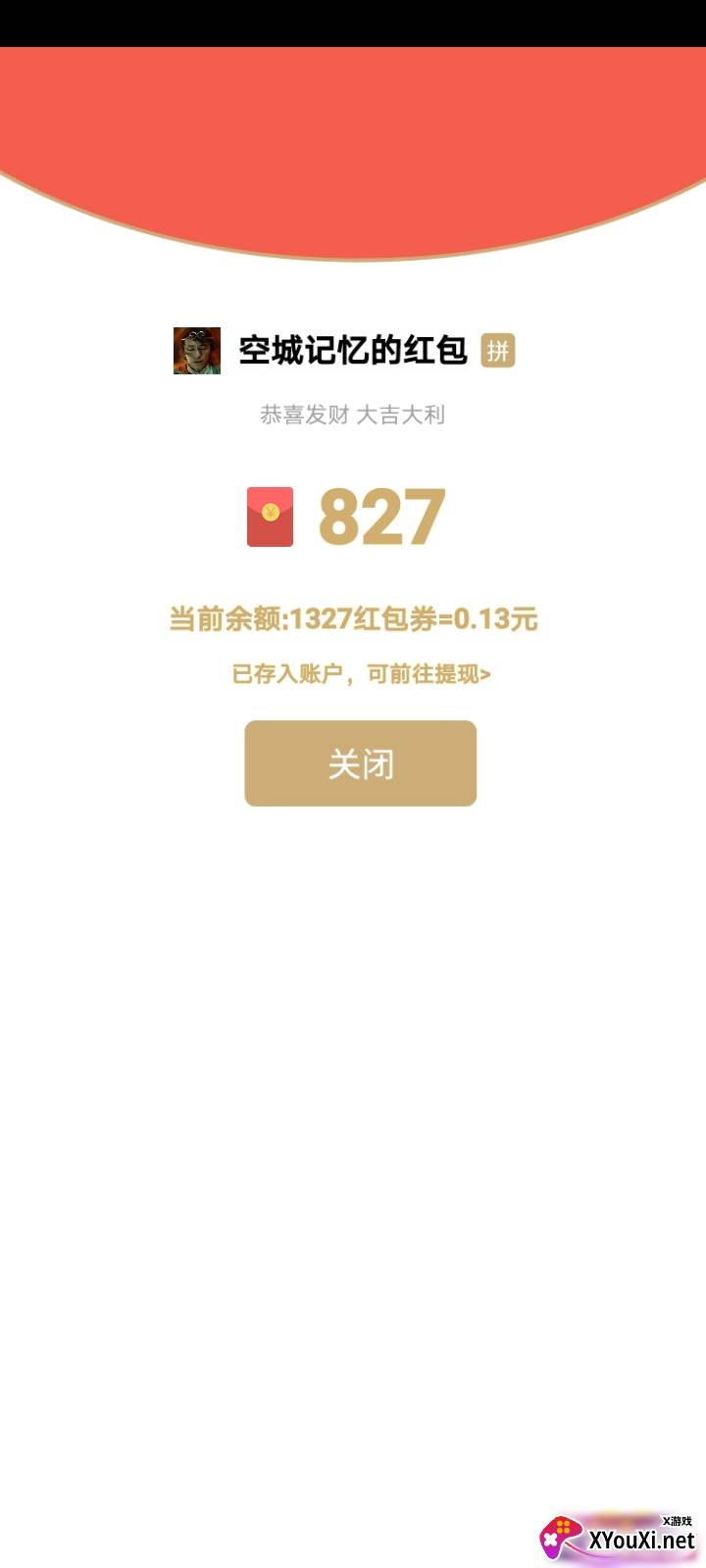Screen dimensions: 706x1568
Task: Open the 已存入账户，可前往提现 withdrawal link
Action: click(x=361, y=674)
